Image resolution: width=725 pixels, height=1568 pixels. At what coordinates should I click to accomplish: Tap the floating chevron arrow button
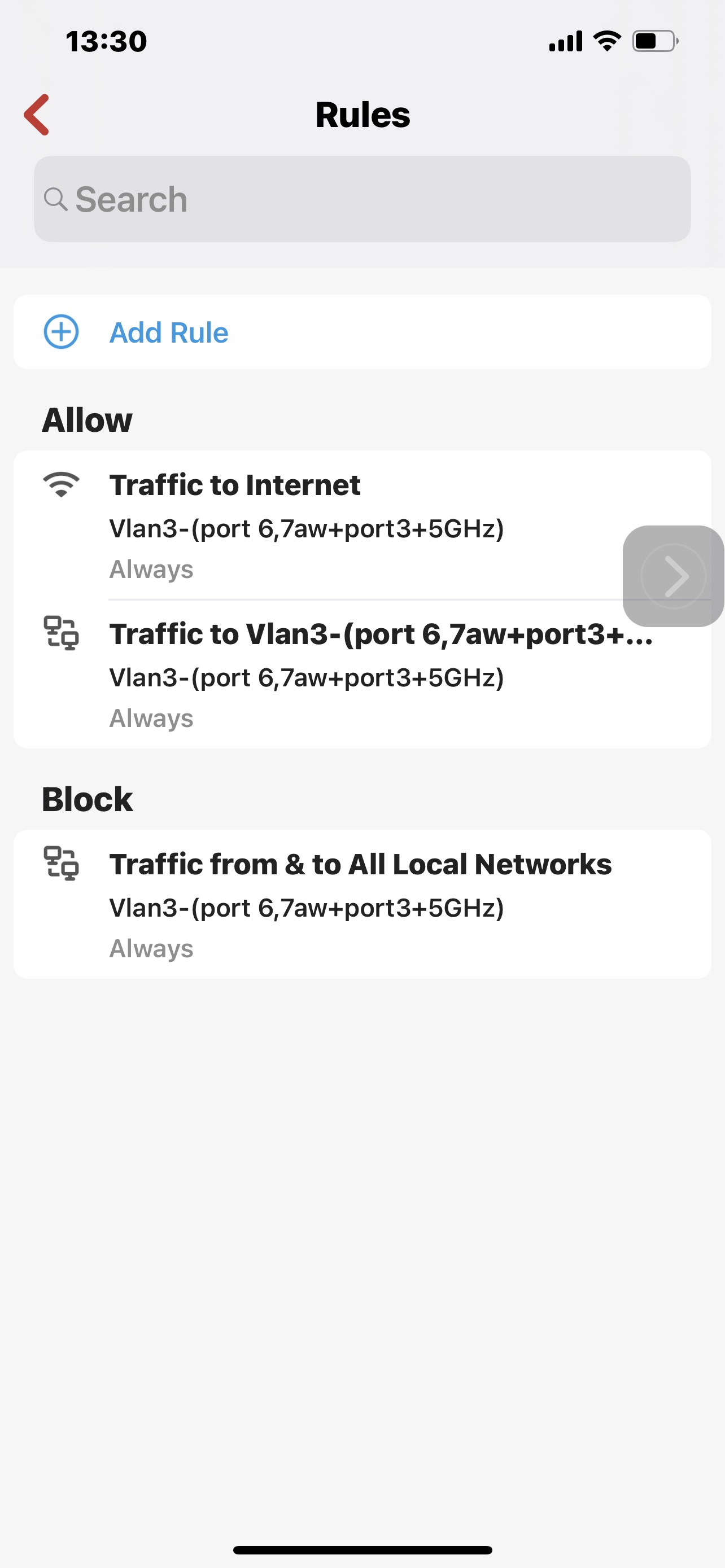(673, 576)
